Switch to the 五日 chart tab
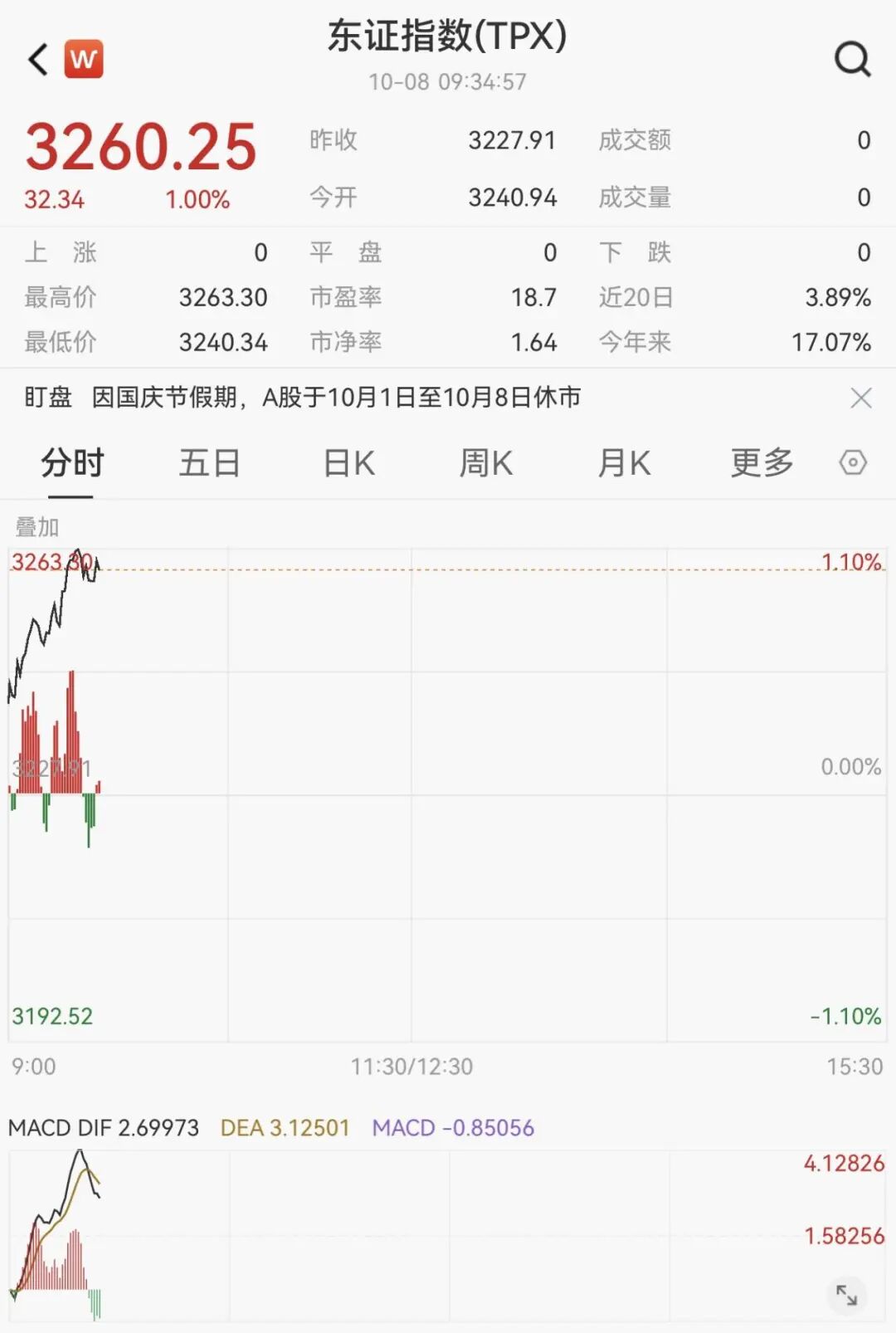 pos(209,463)
